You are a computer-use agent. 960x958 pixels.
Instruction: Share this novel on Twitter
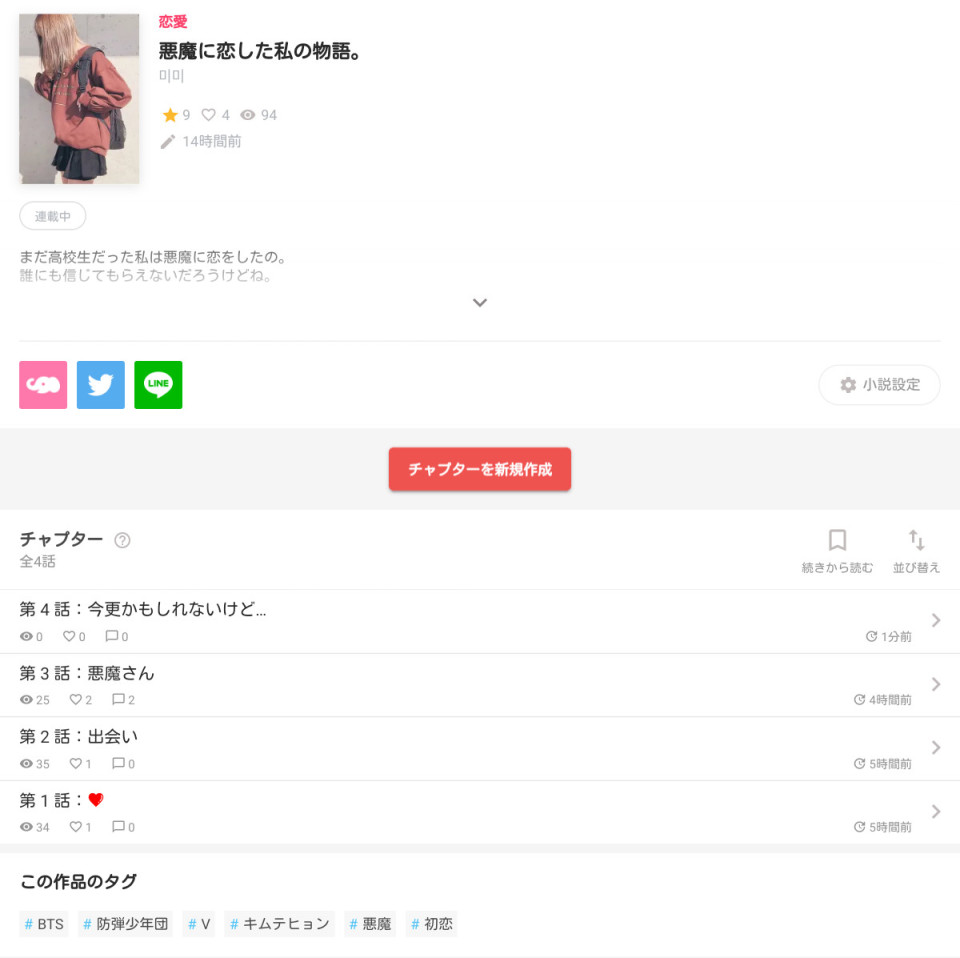pyautogui.click(x=101, y=385)
